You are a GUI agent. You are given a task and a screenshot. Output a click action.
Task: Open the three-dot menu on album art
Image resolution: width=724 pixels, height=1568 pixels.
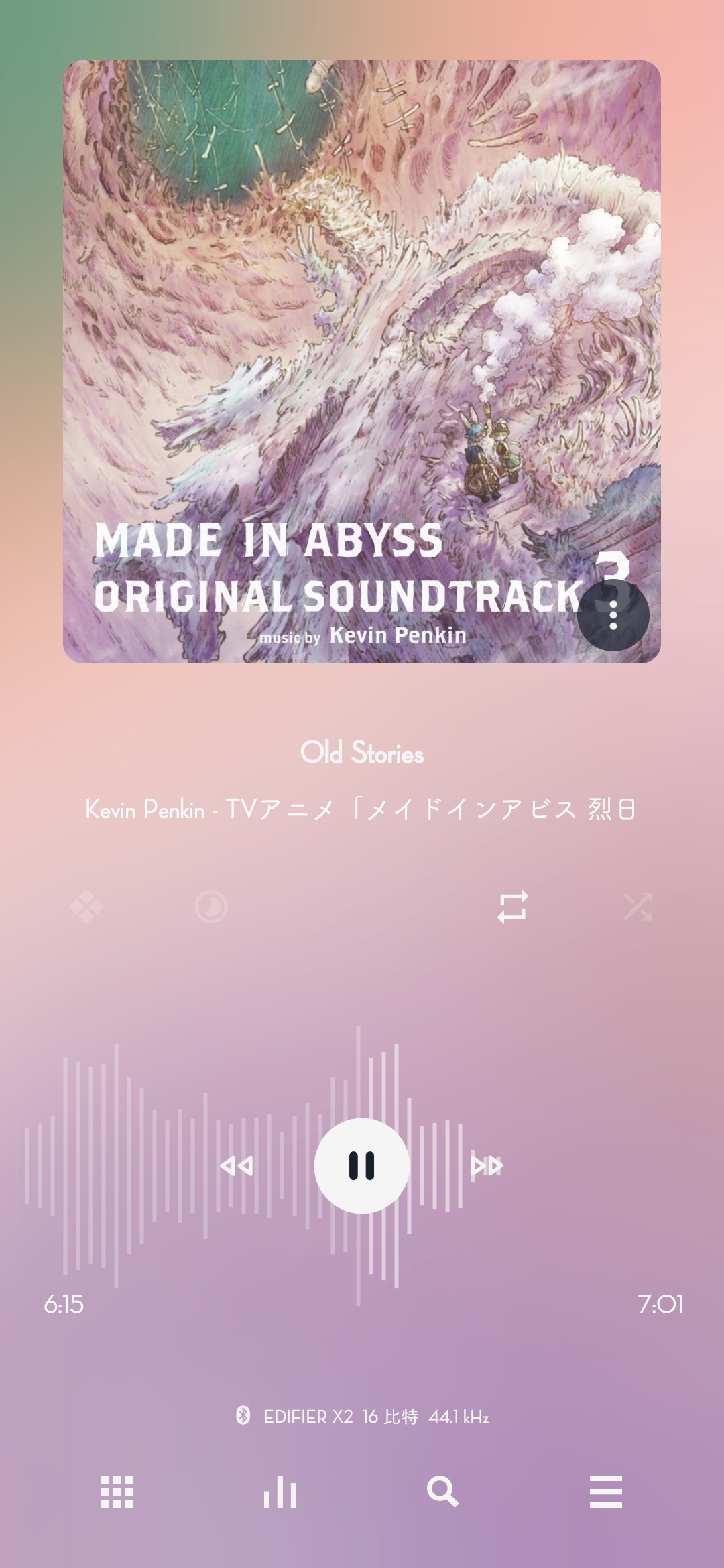[613, 615]
